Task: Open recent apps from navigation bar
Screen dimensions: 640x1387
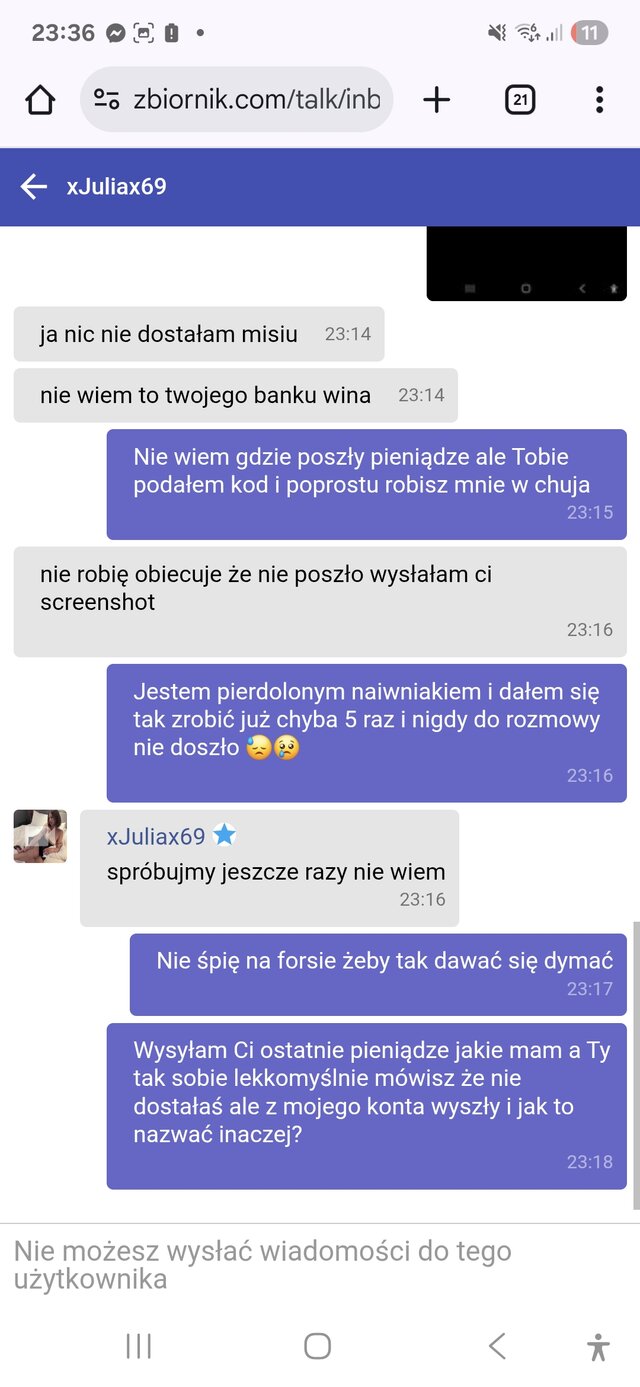Action: tap(139, 1346)
